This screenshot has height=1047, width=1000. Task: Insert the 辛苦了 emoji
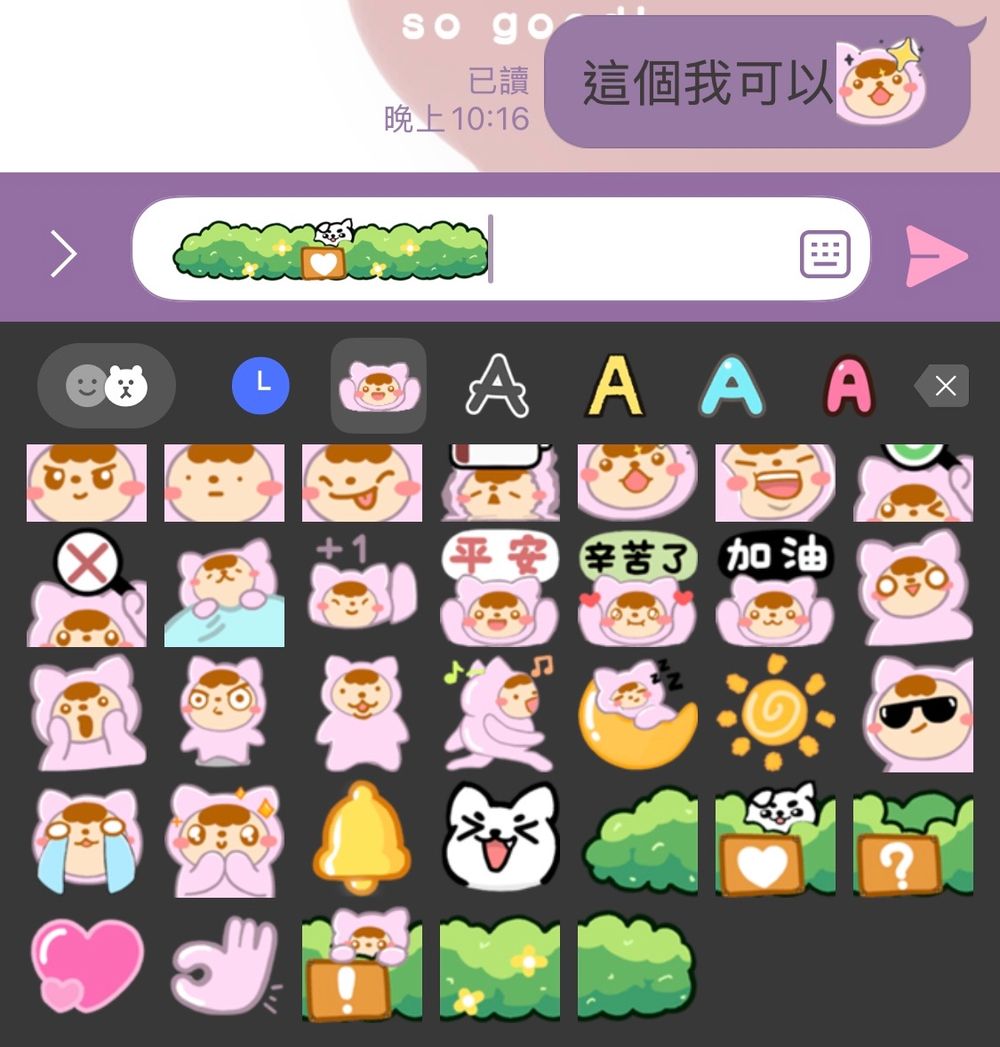[637, 590]
